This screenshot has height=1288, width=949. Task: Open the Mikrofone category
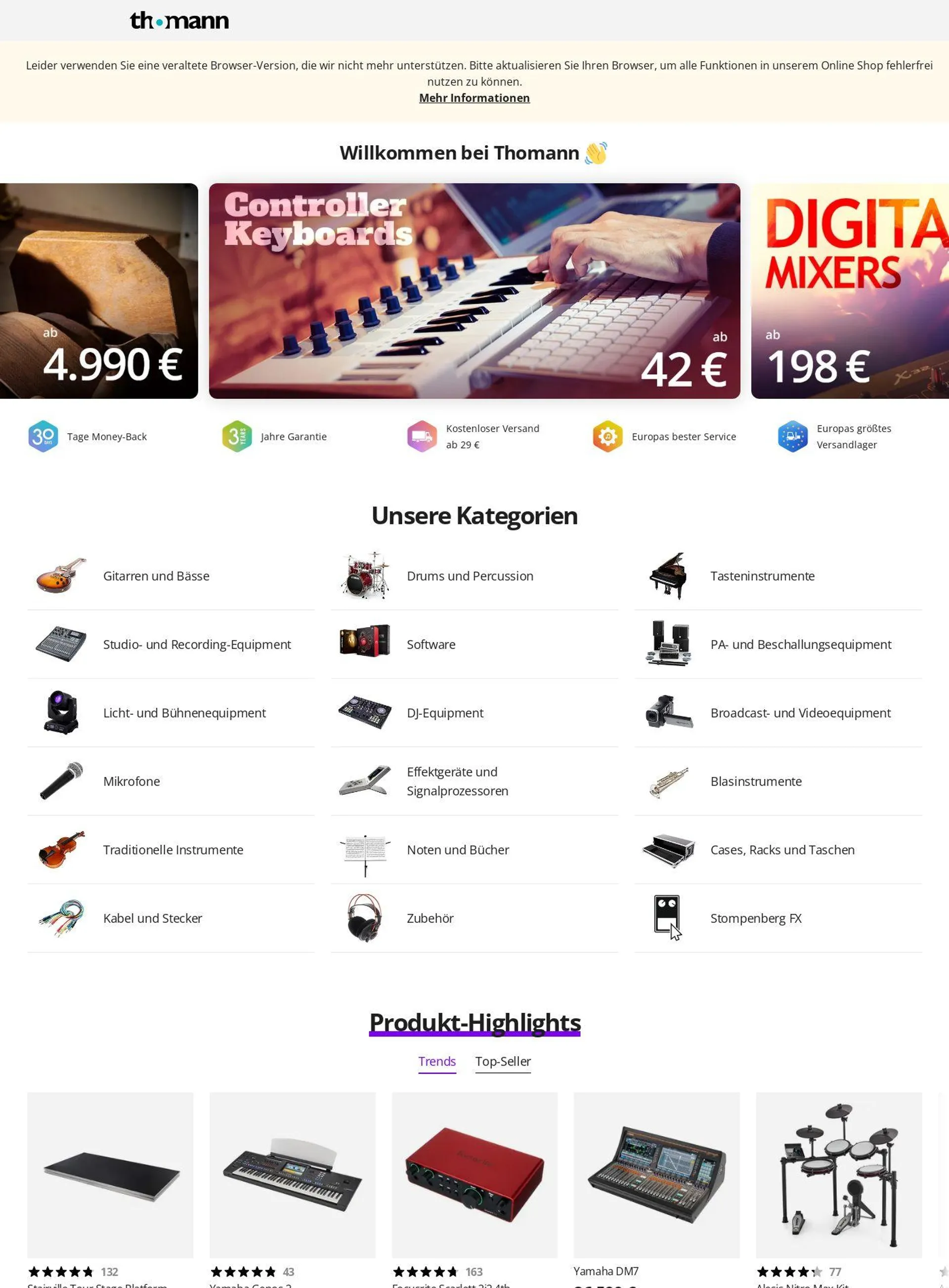coord(131,781)
